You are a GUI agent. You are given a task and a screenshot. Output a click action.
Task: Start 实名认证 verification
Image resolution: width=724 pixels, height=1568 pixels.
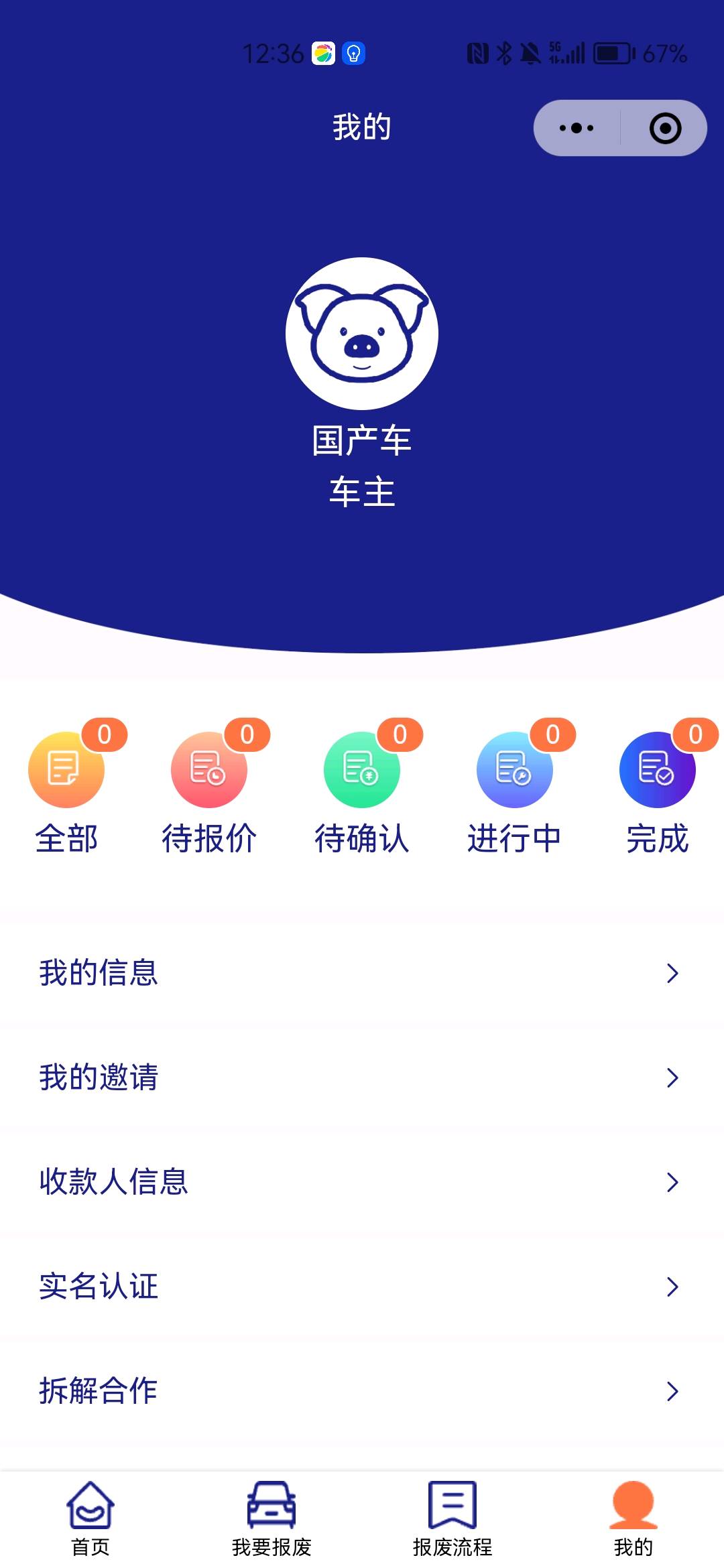tap(362, 1287)
